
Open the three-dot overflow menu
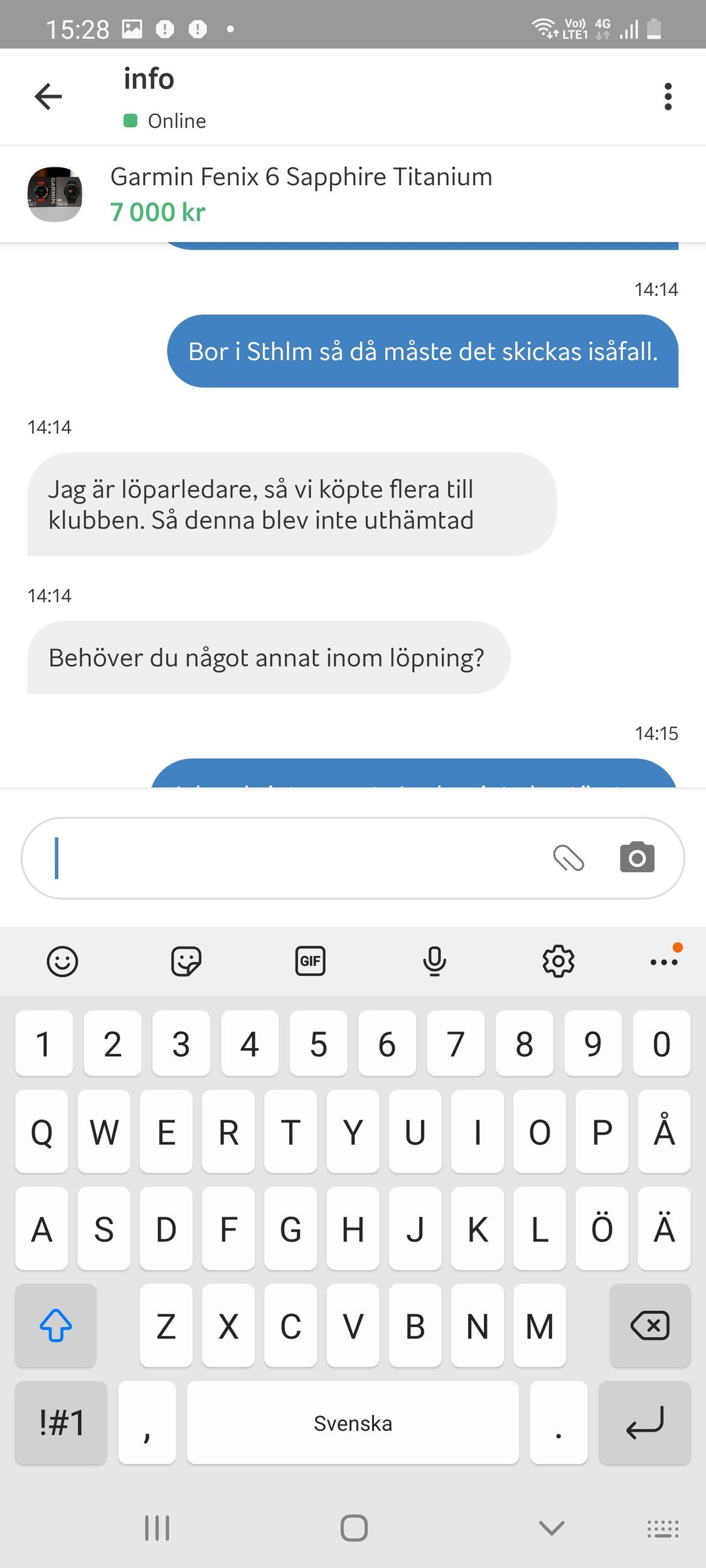coord(668,97)
